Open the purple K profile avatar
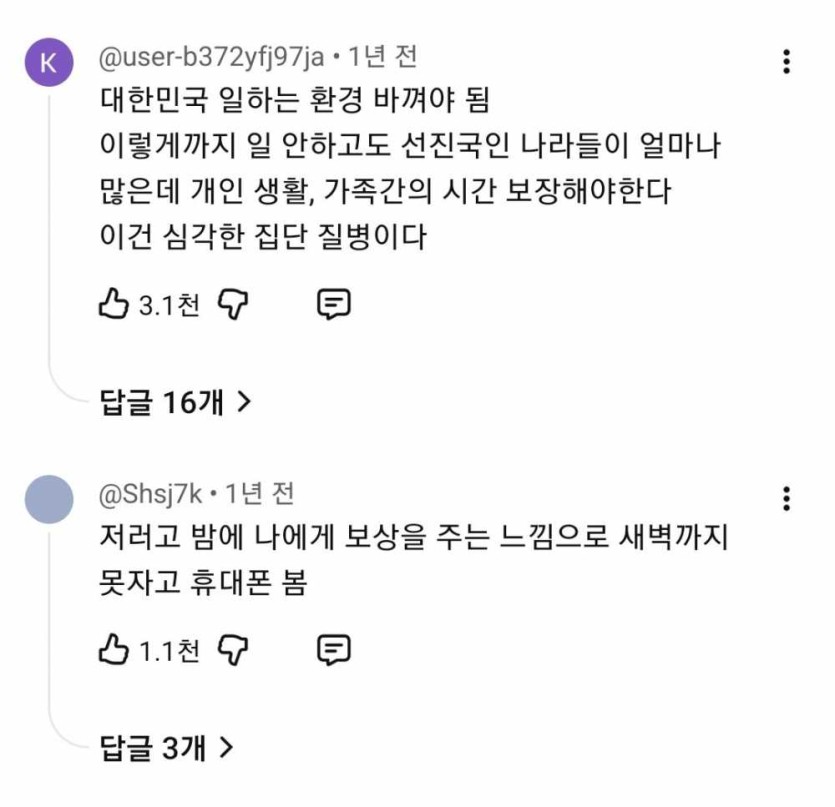835x807 pixels. 48,63
